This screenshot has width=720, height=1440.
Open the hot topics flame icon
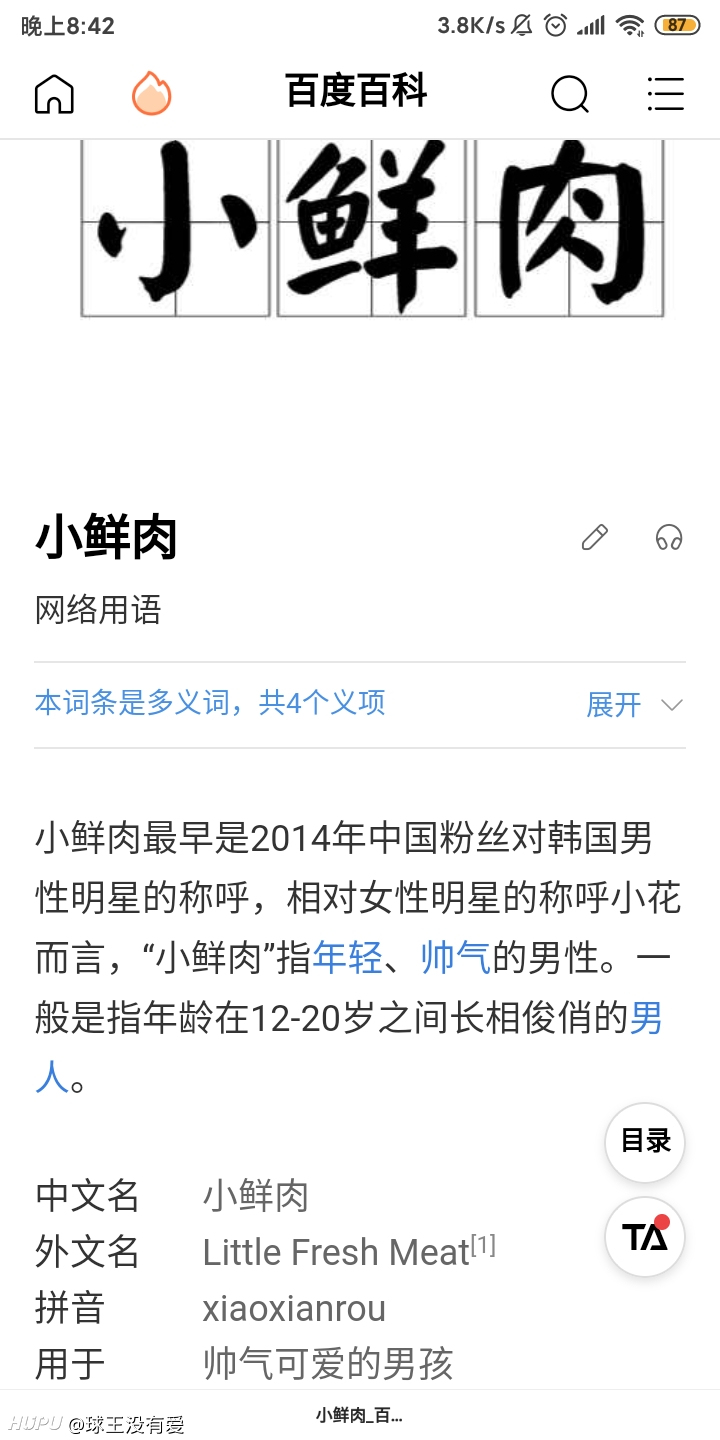coord(152,93)
